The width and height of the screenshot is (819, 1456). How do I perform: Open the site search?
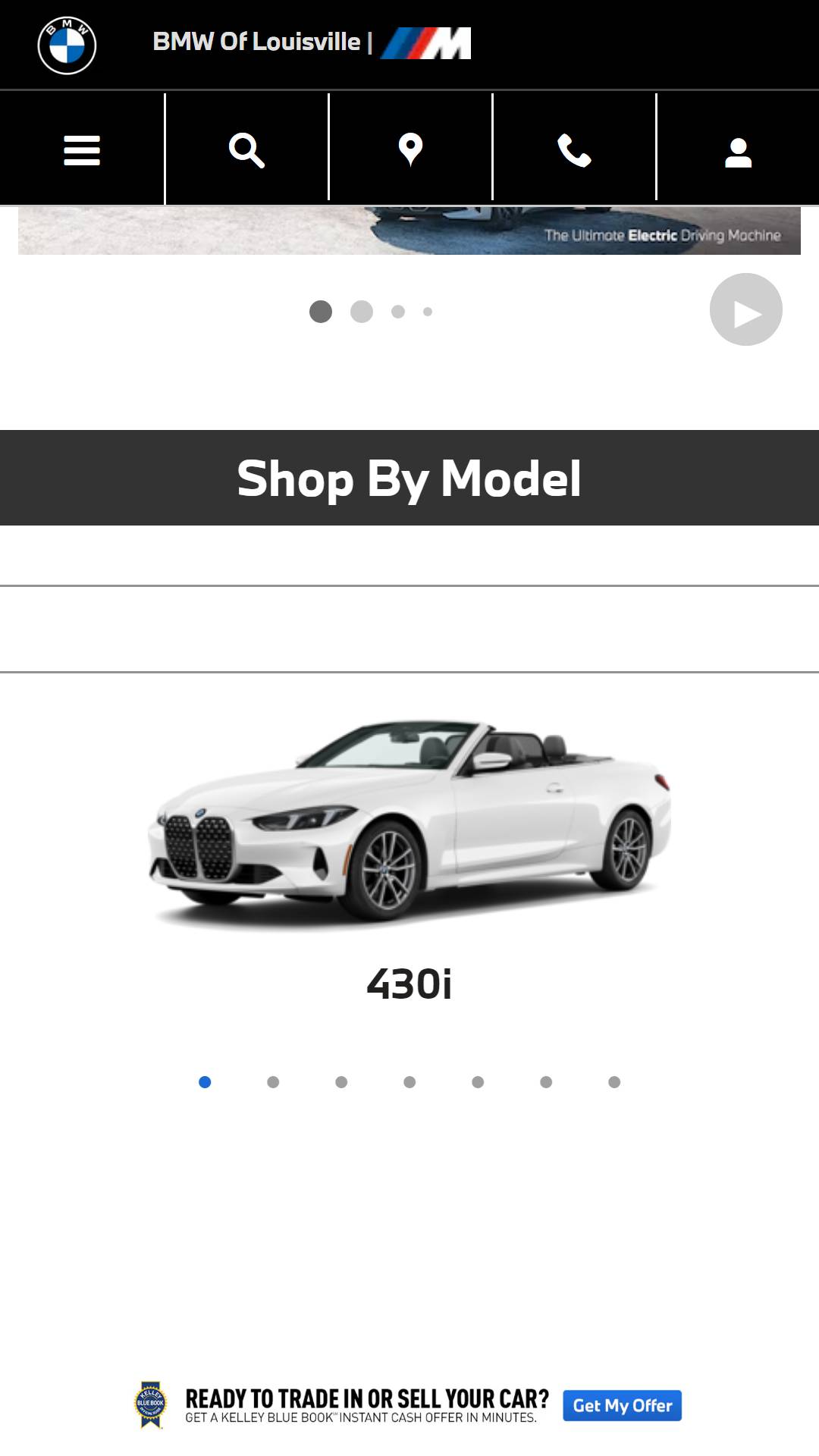tap(246, 149)
